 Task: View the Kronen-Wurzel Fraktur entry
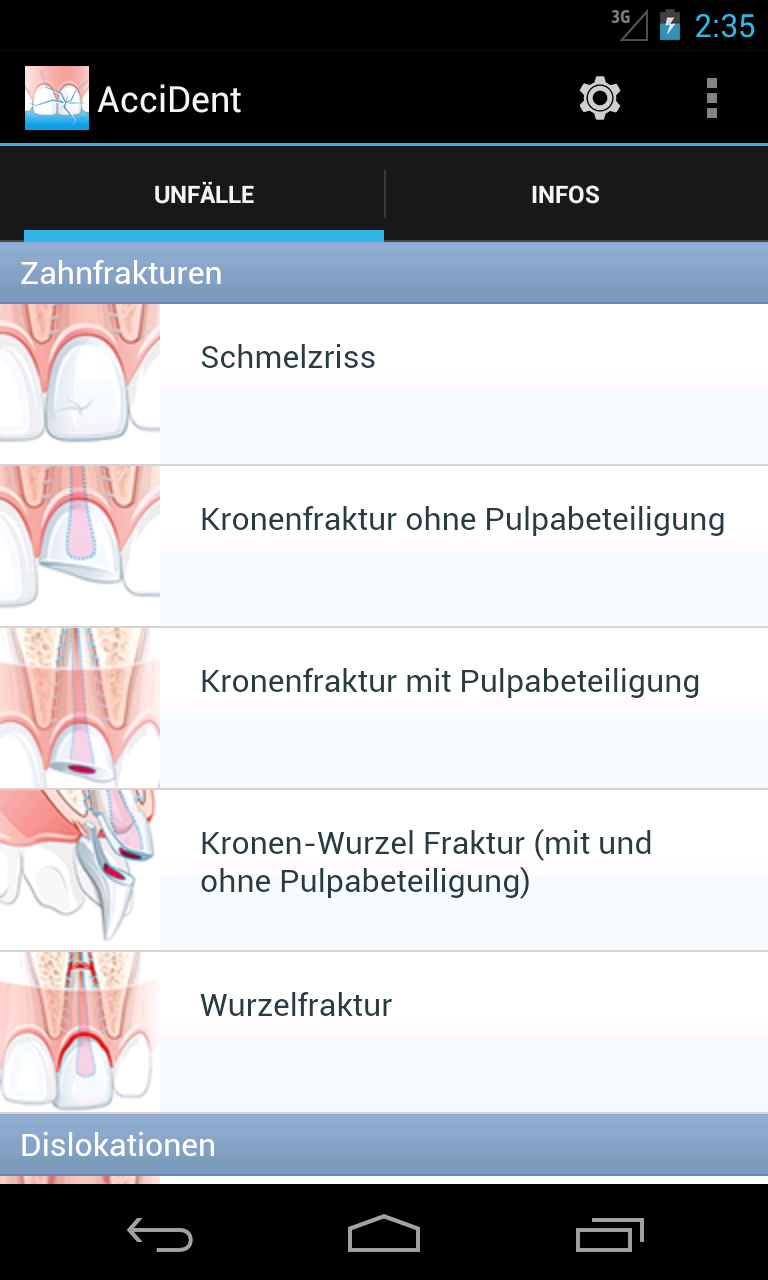click(384, 870)
